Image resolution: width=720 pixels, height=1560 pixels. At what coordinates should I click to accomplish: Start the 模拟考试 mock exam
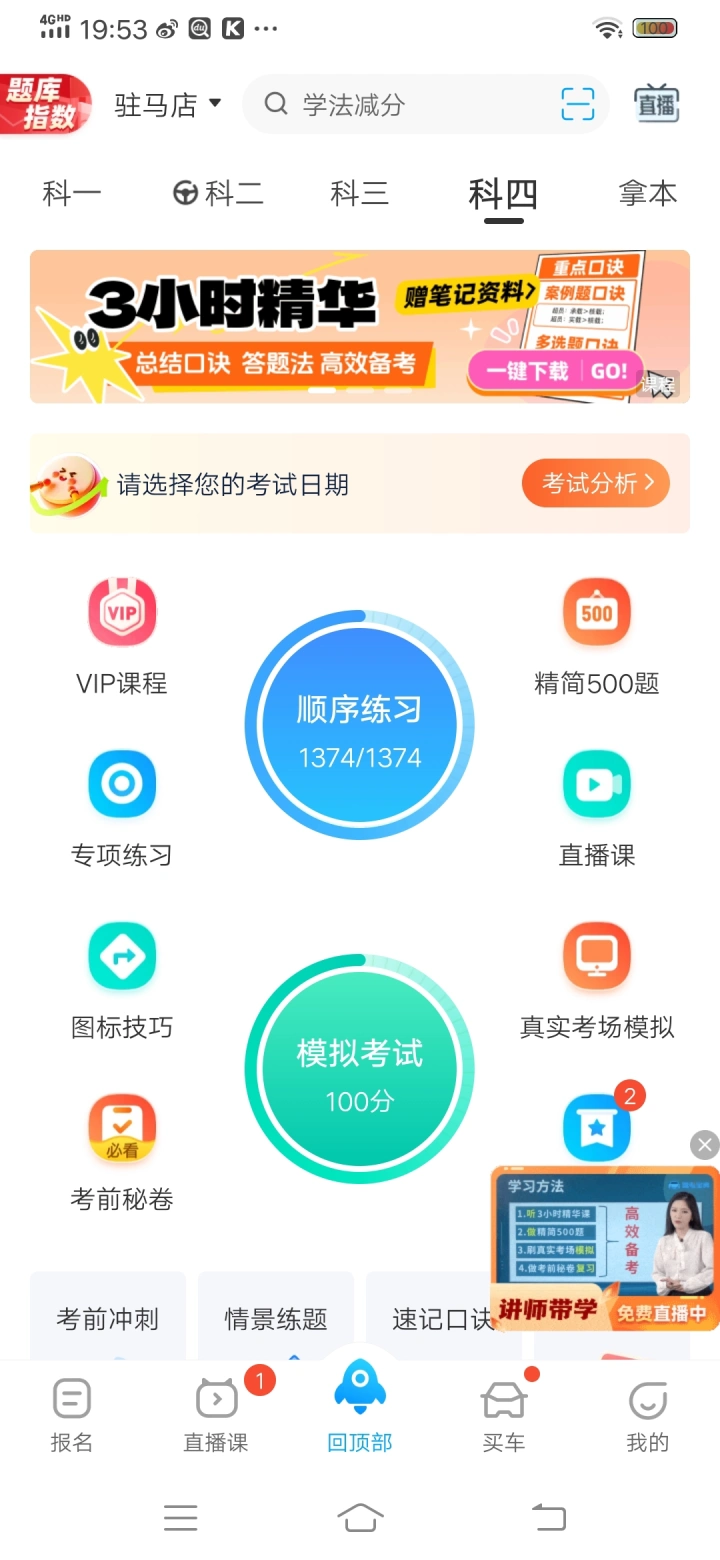(359, 1069)
